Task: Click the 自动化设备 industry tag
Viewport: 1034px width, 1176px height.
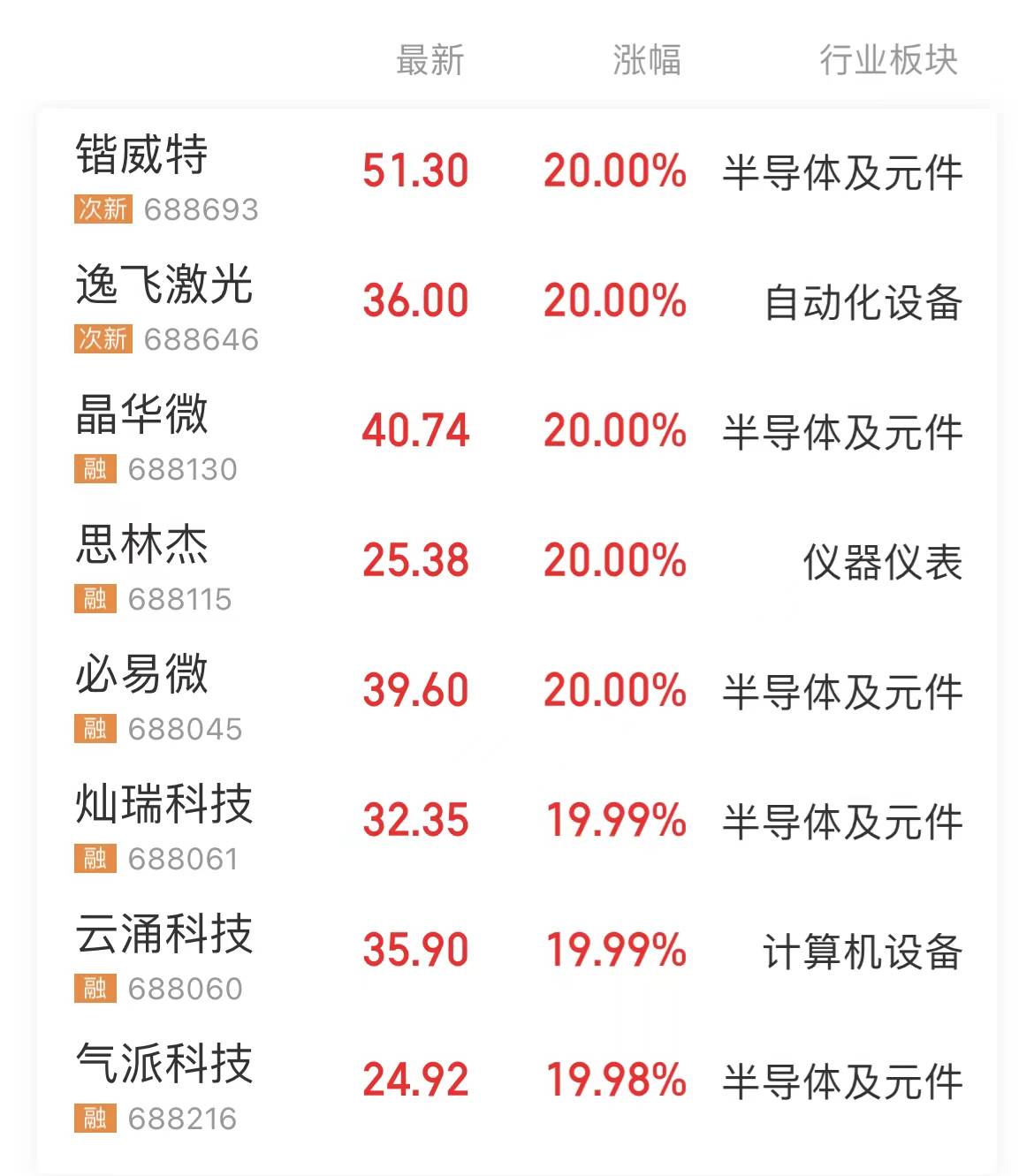Action: click(x=866, y=303)
